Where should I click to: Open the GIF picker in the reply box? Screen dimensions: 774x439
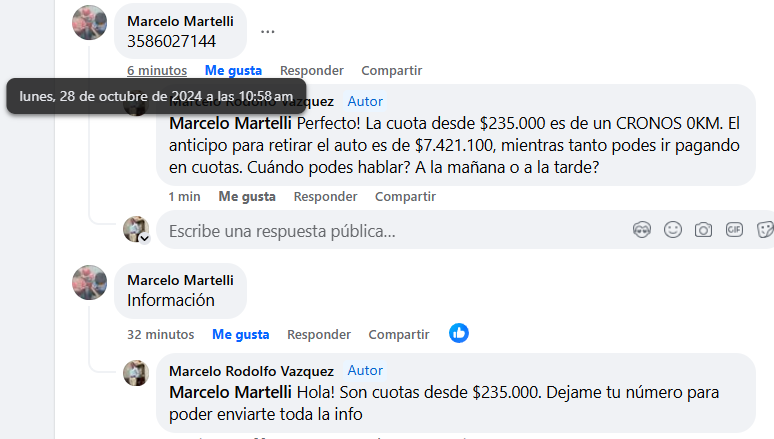pyautogui.click(x=734, y=230)
